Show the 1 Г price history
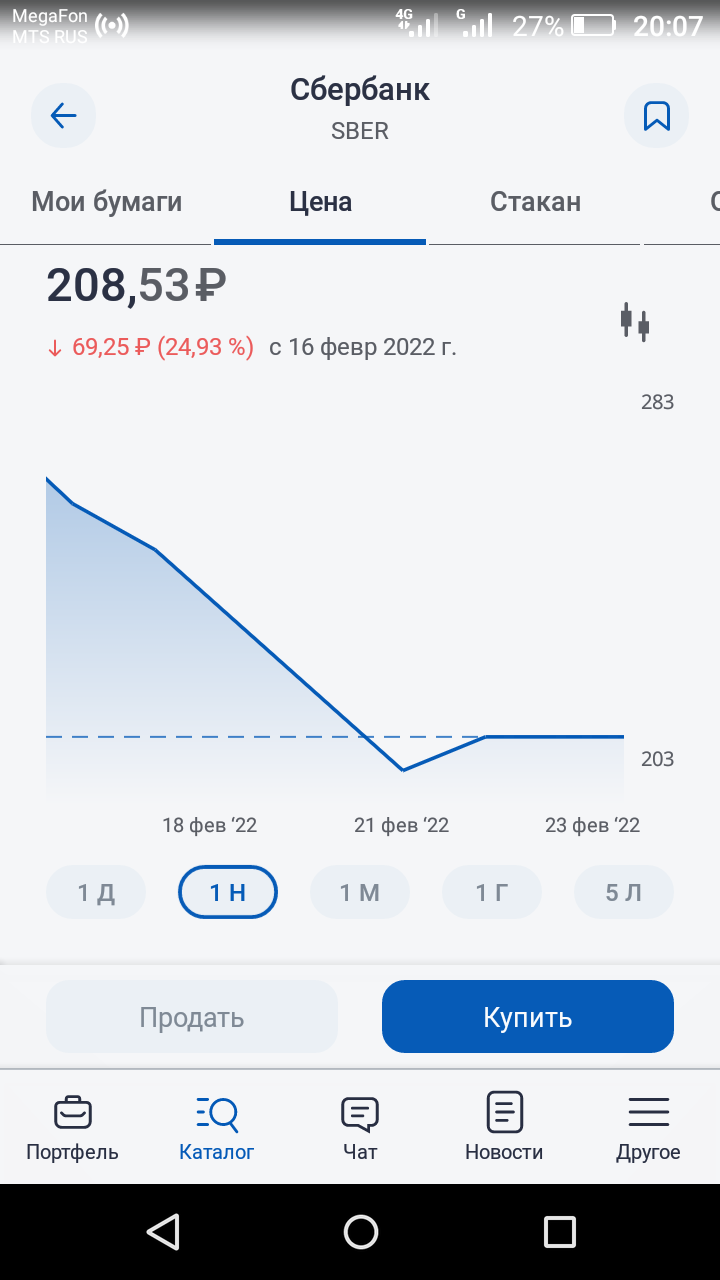 pos(492,892)
